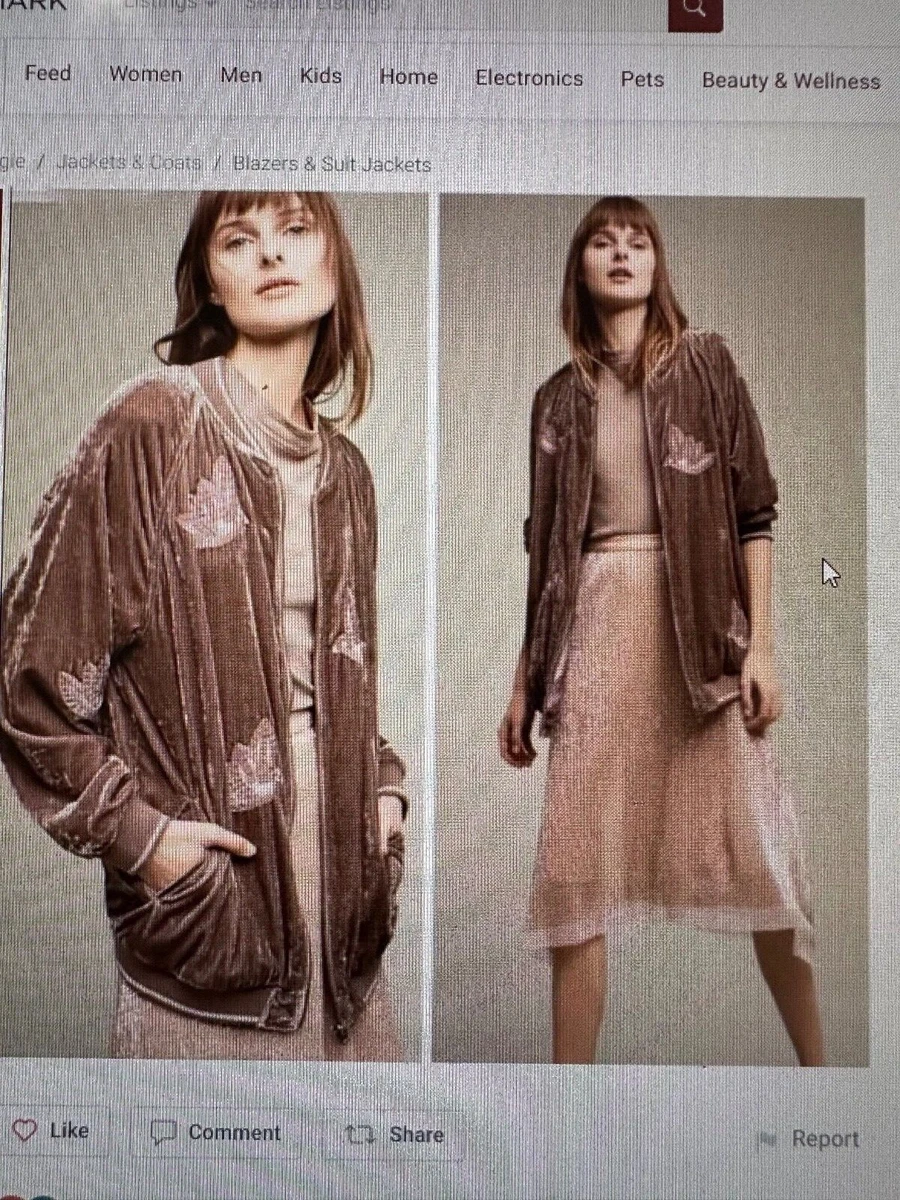
Task: Like this listing
Action: [52, 1131]
